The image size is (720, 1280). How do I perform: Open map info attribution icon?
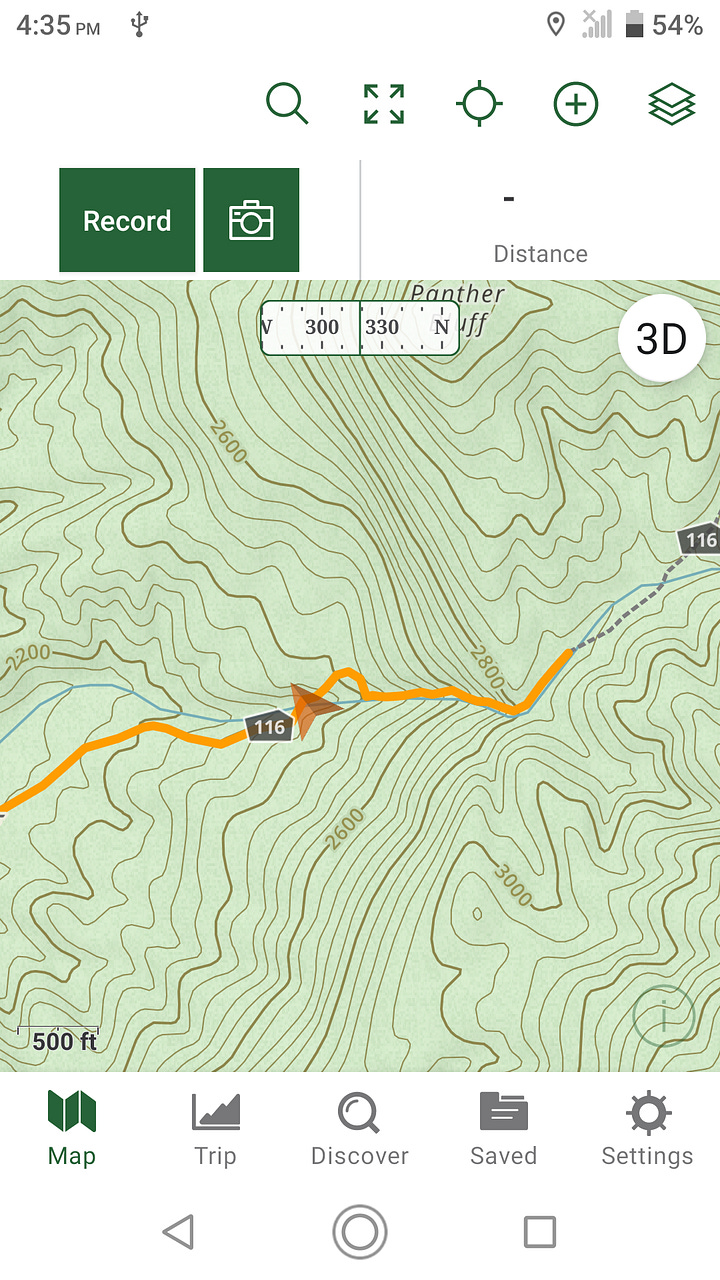point(663,1016)
